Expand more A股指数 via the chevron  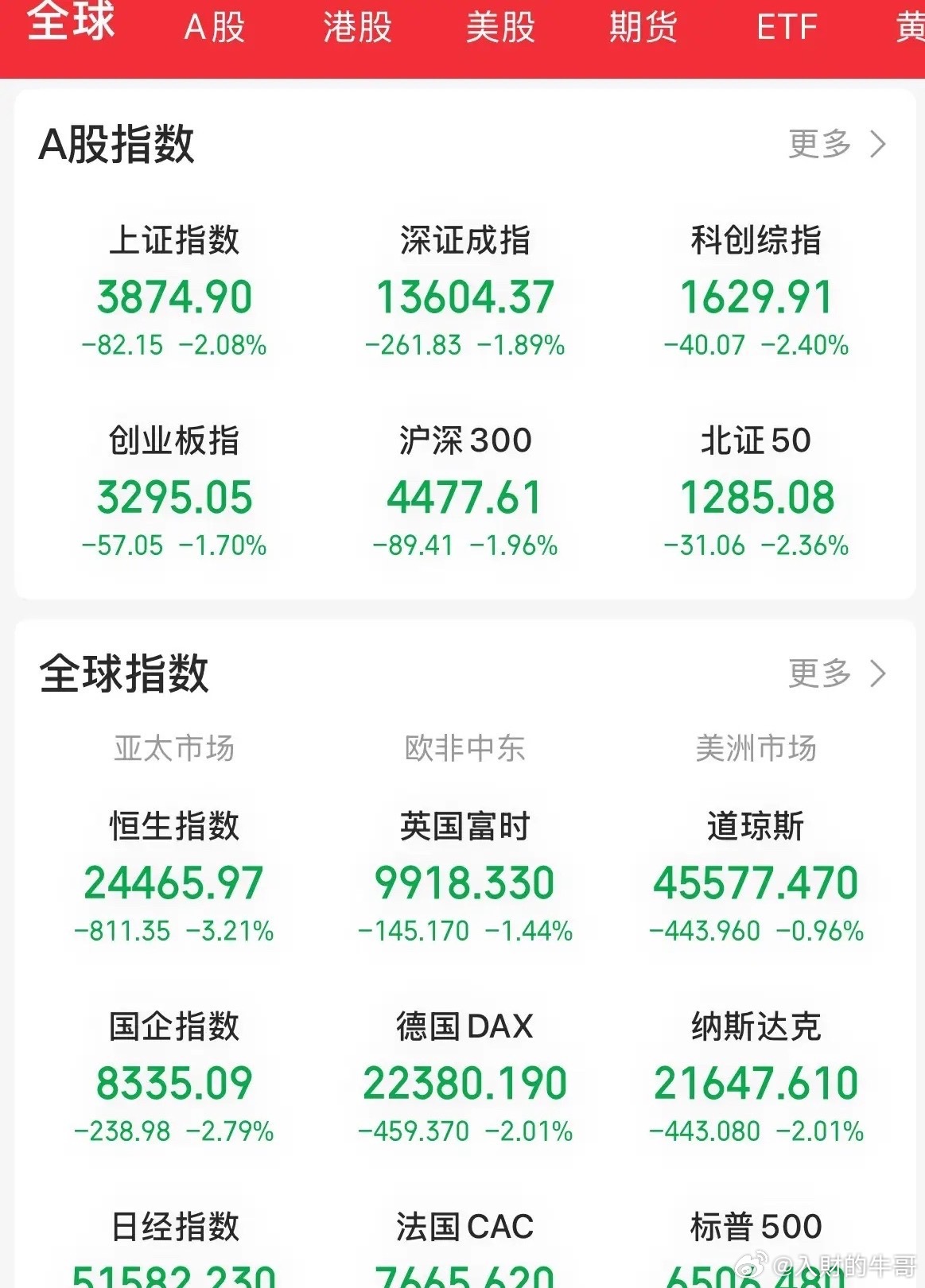878,144
